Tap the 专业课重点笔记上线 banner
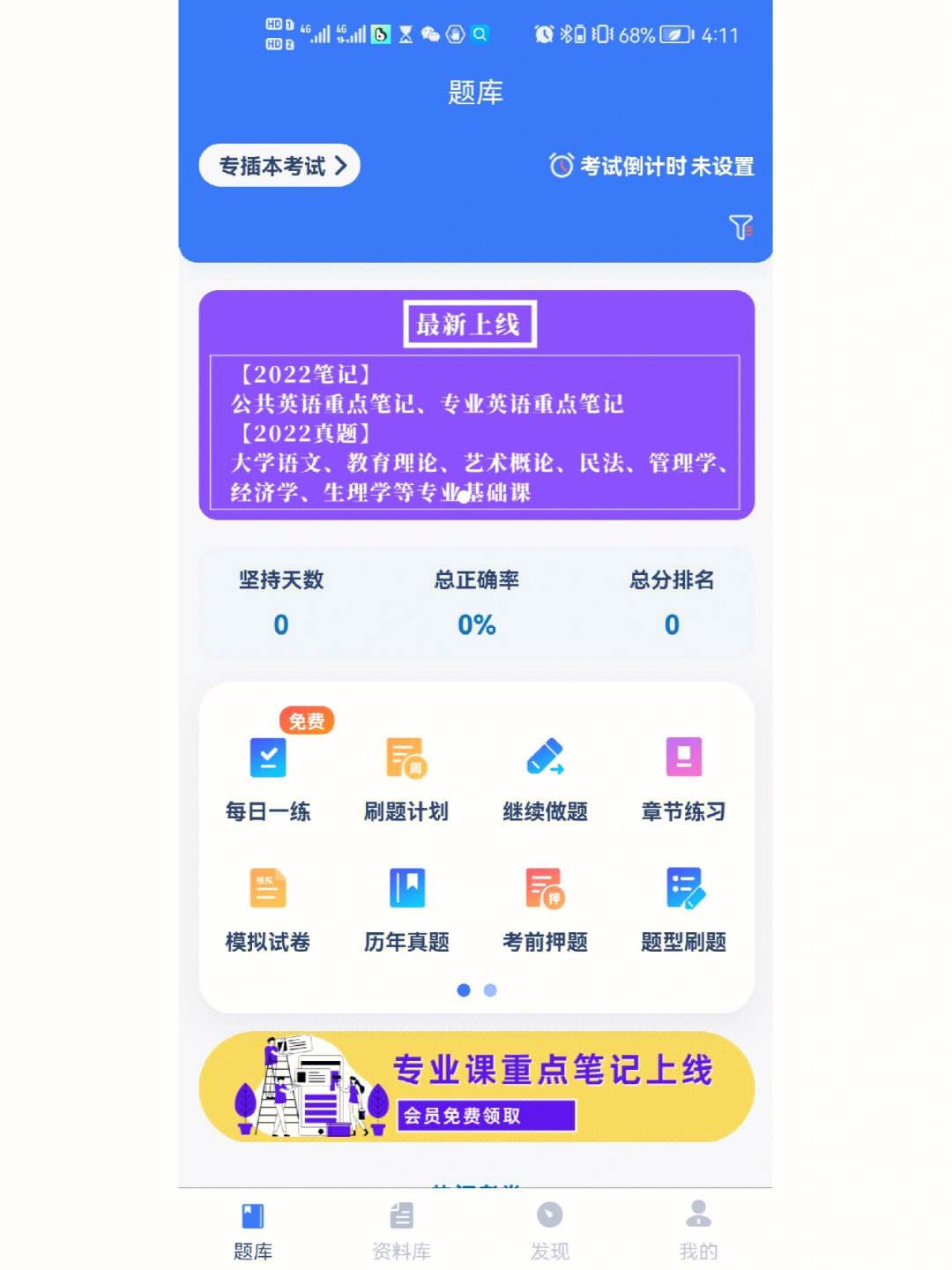The image size is (952, 1270). click(476, 1087)
